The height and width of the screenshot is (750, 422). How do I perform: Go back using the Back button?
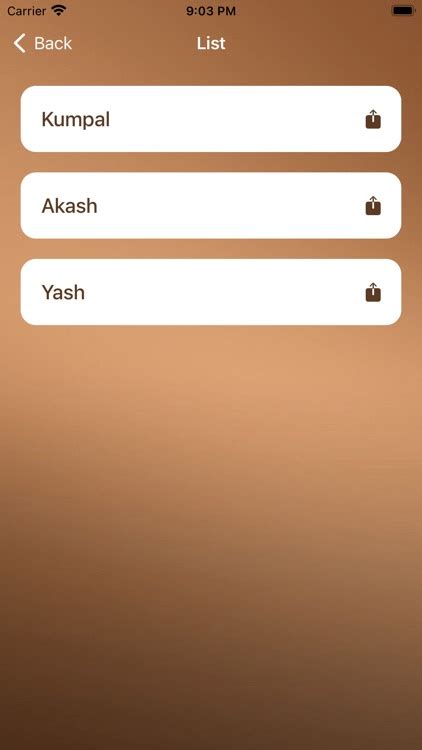tap(43, 44)
